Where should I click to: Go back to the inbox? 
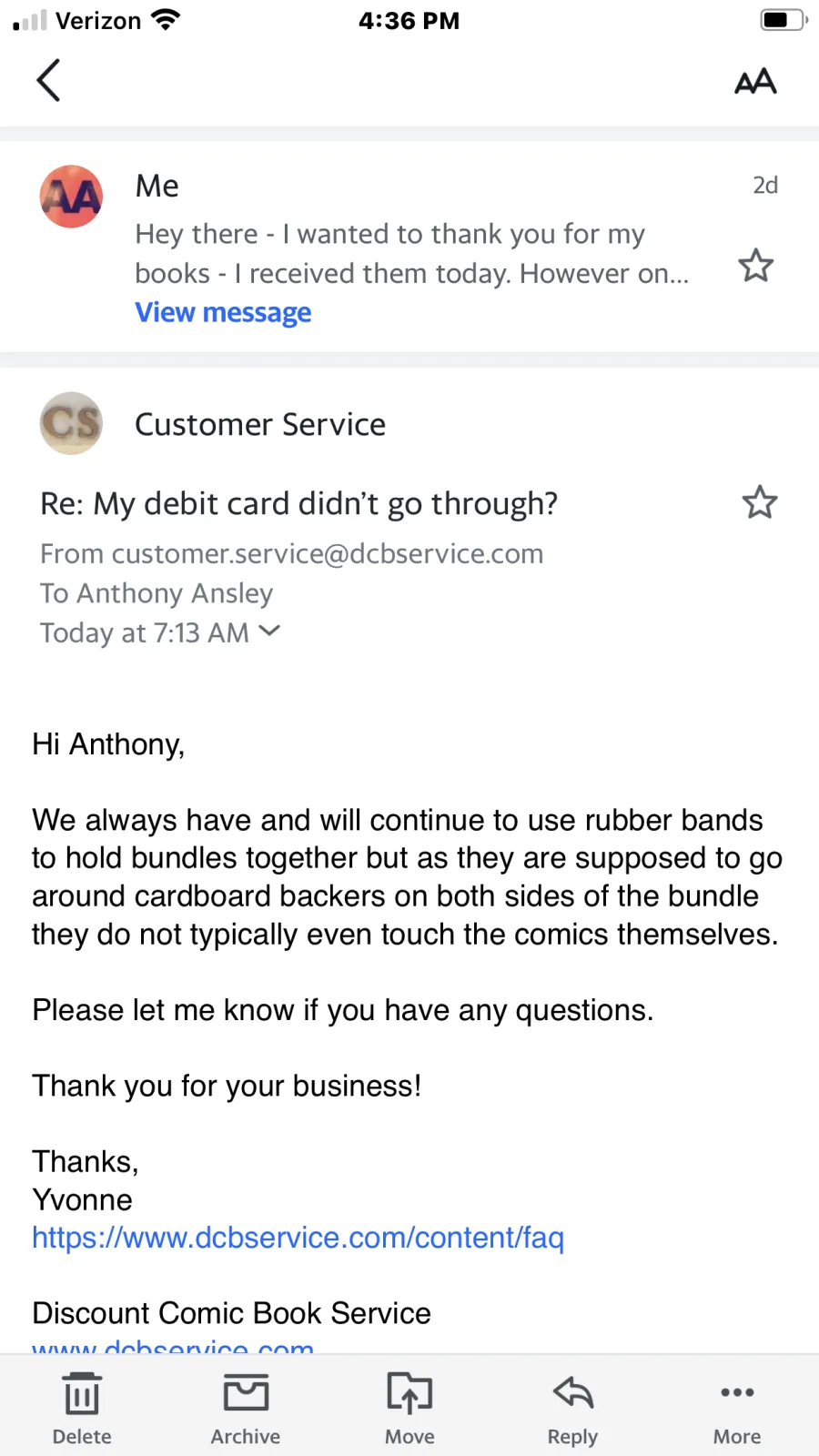pyautogui.click(x=49, y=80)
